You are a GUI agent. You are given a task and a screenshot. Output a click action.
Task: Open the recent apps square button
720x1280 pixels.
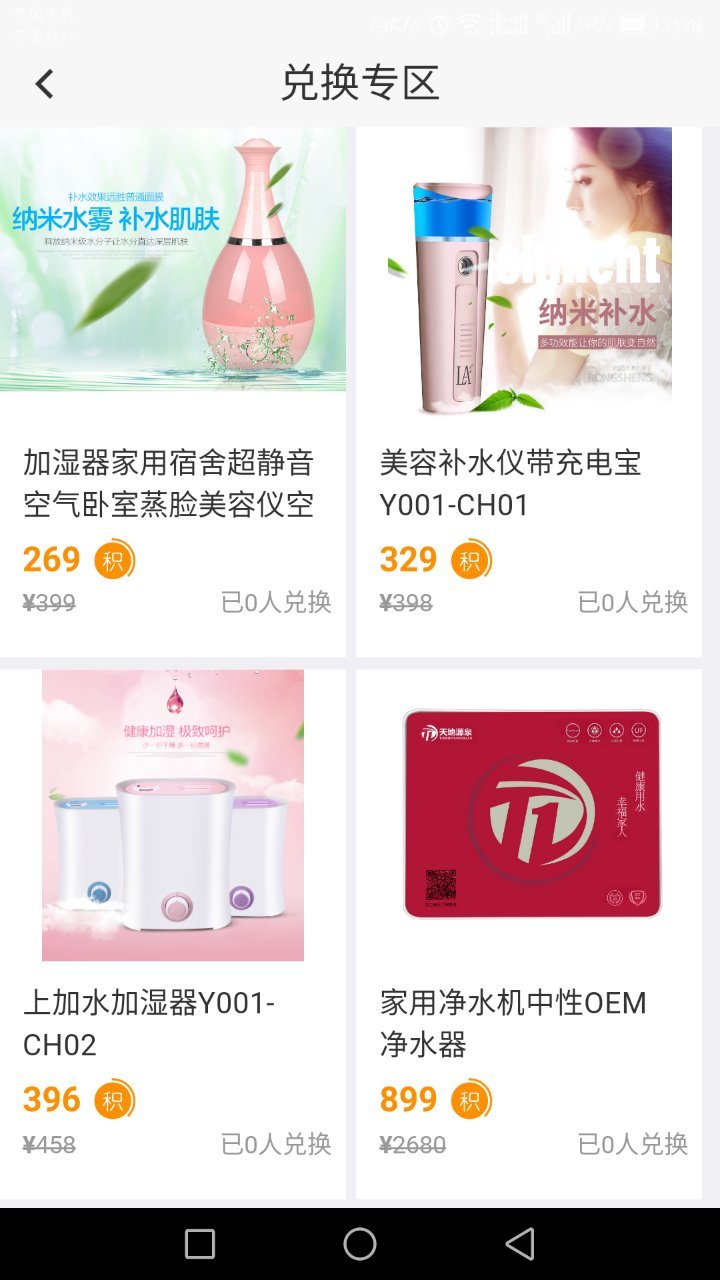tap(200, 1244)
